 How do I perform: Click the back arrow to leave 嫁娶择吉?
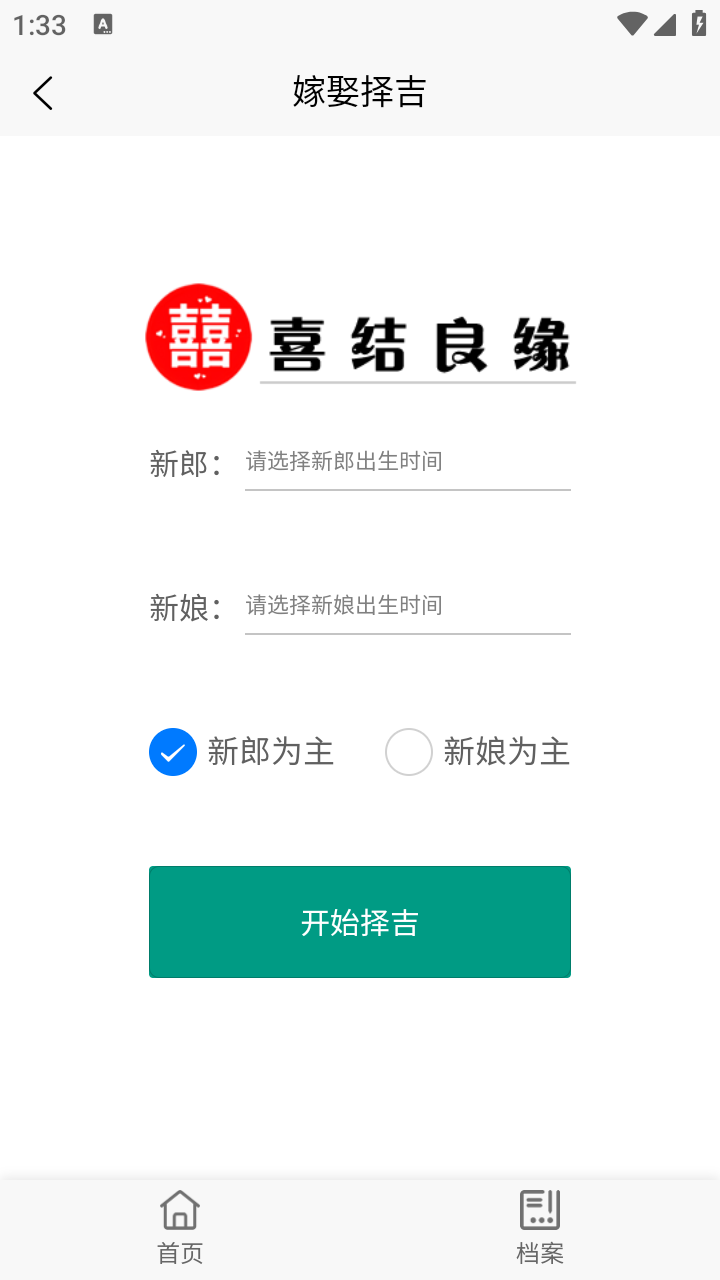pos(42,92)
